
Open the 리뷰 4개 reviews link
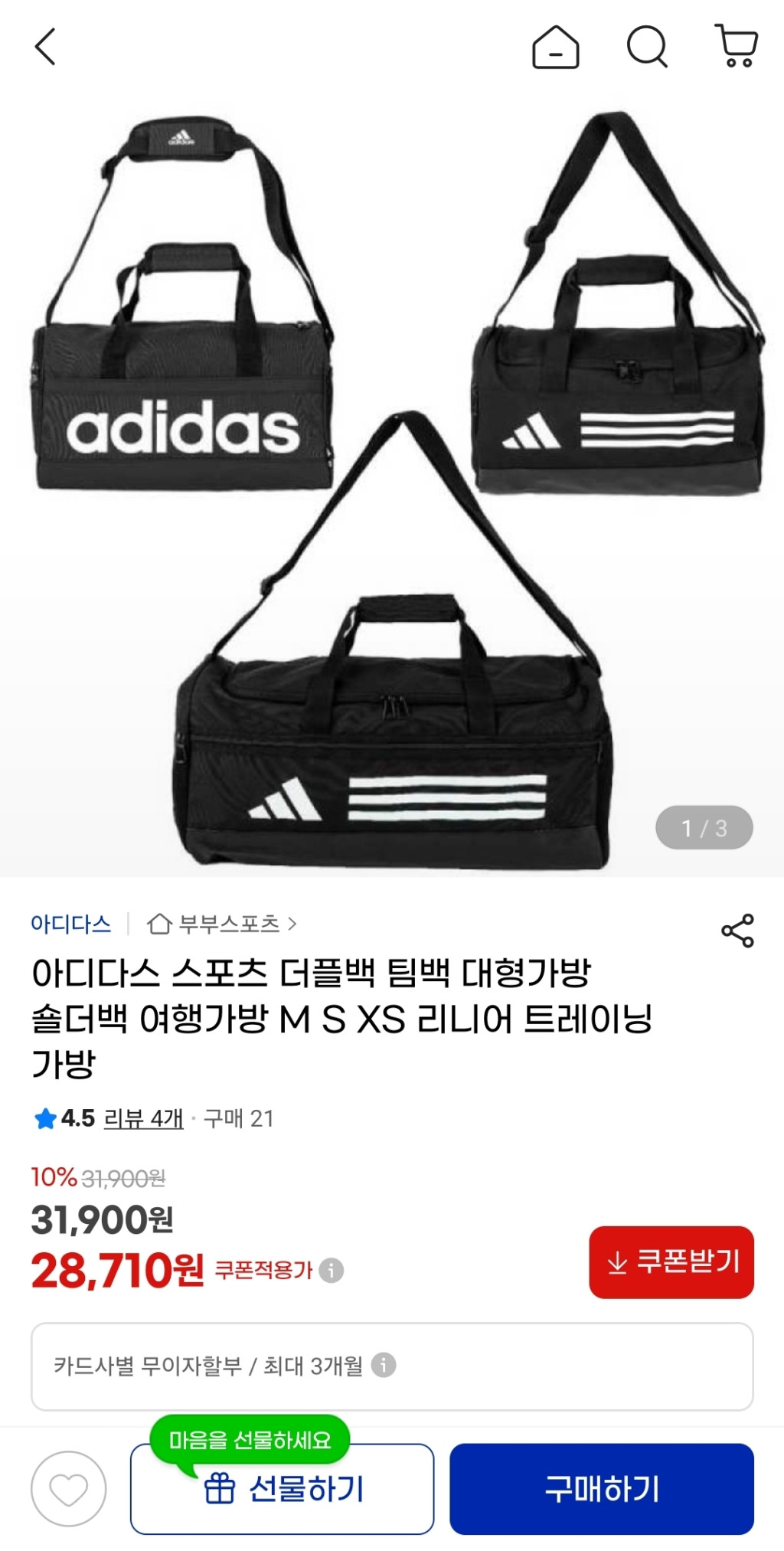pos(143,1119)
